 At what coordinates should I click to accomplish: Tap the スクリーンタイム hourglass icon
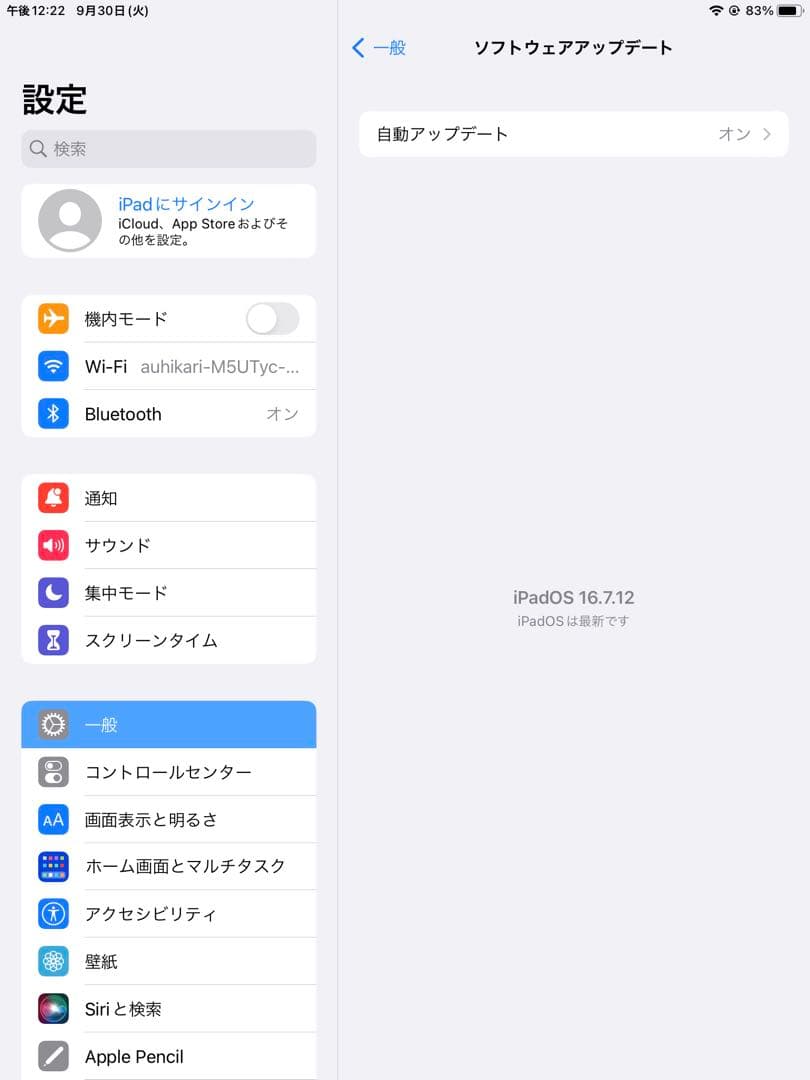[53, 641]
